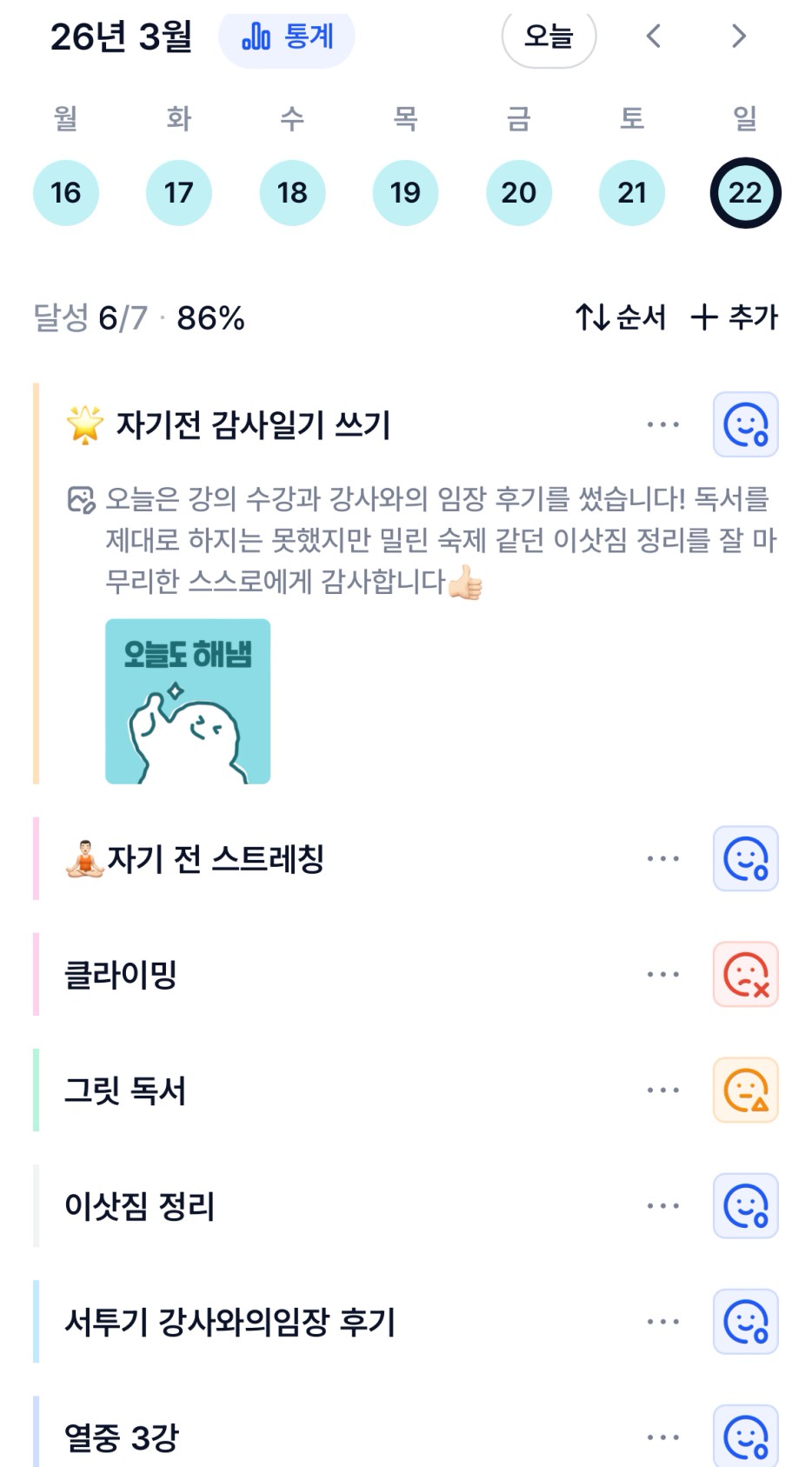
Task: Open more options for 열중 3강
Action: point(663,1437)
